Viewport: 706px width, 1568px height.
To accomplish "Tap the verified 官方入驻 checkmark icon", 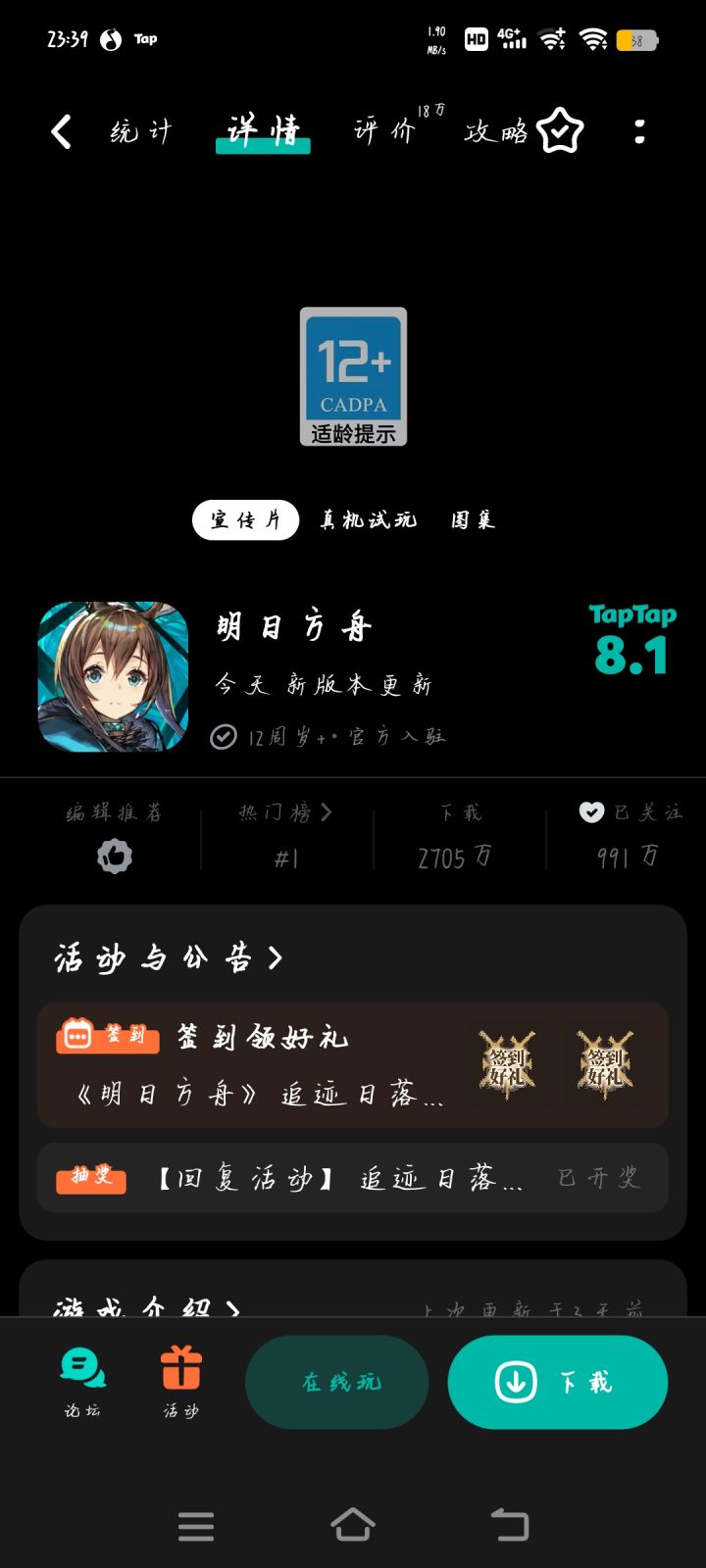I will [226, 735].
